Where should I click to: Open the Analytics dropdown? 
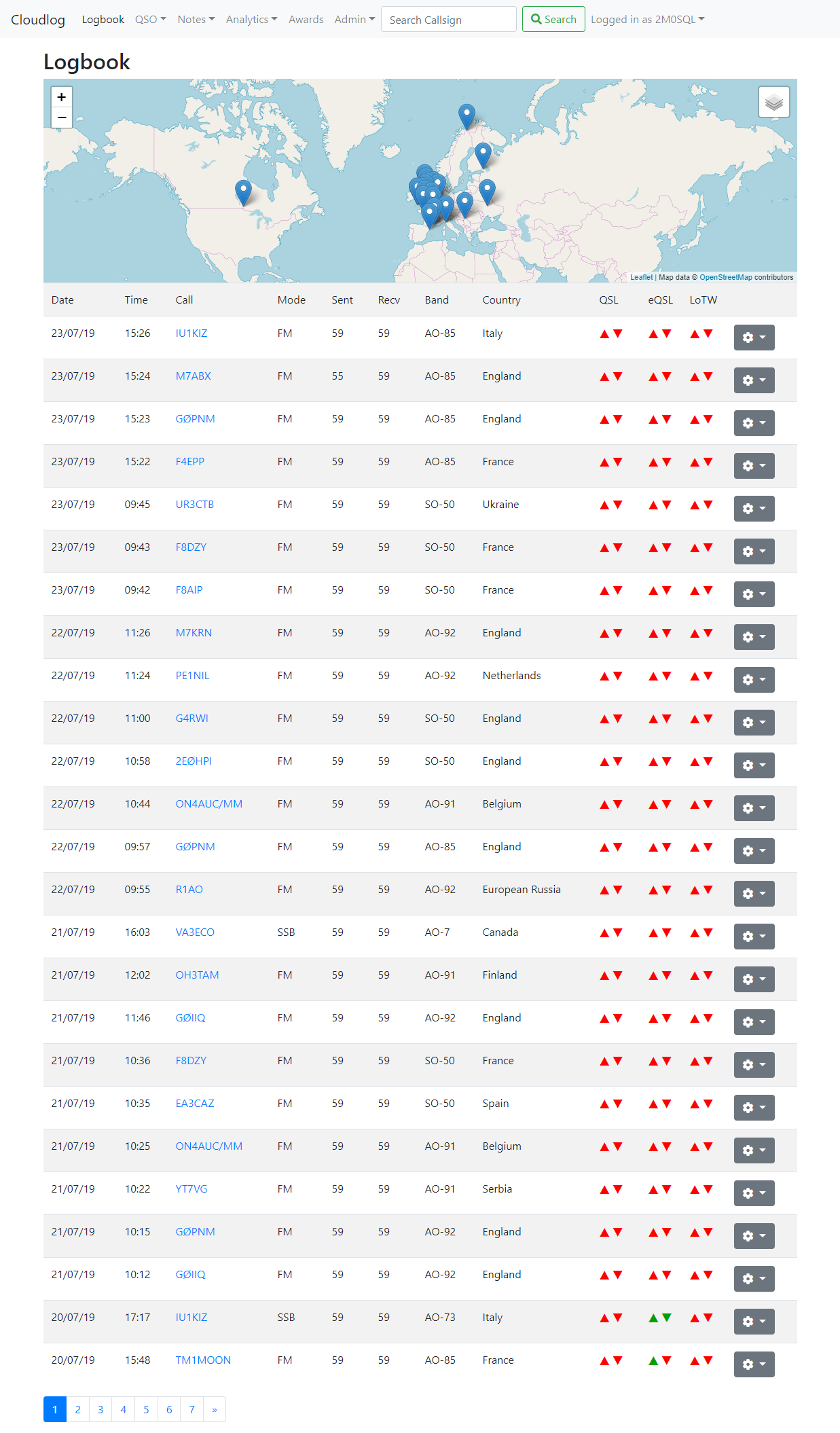pyautogui.click(x=252, y=19)
